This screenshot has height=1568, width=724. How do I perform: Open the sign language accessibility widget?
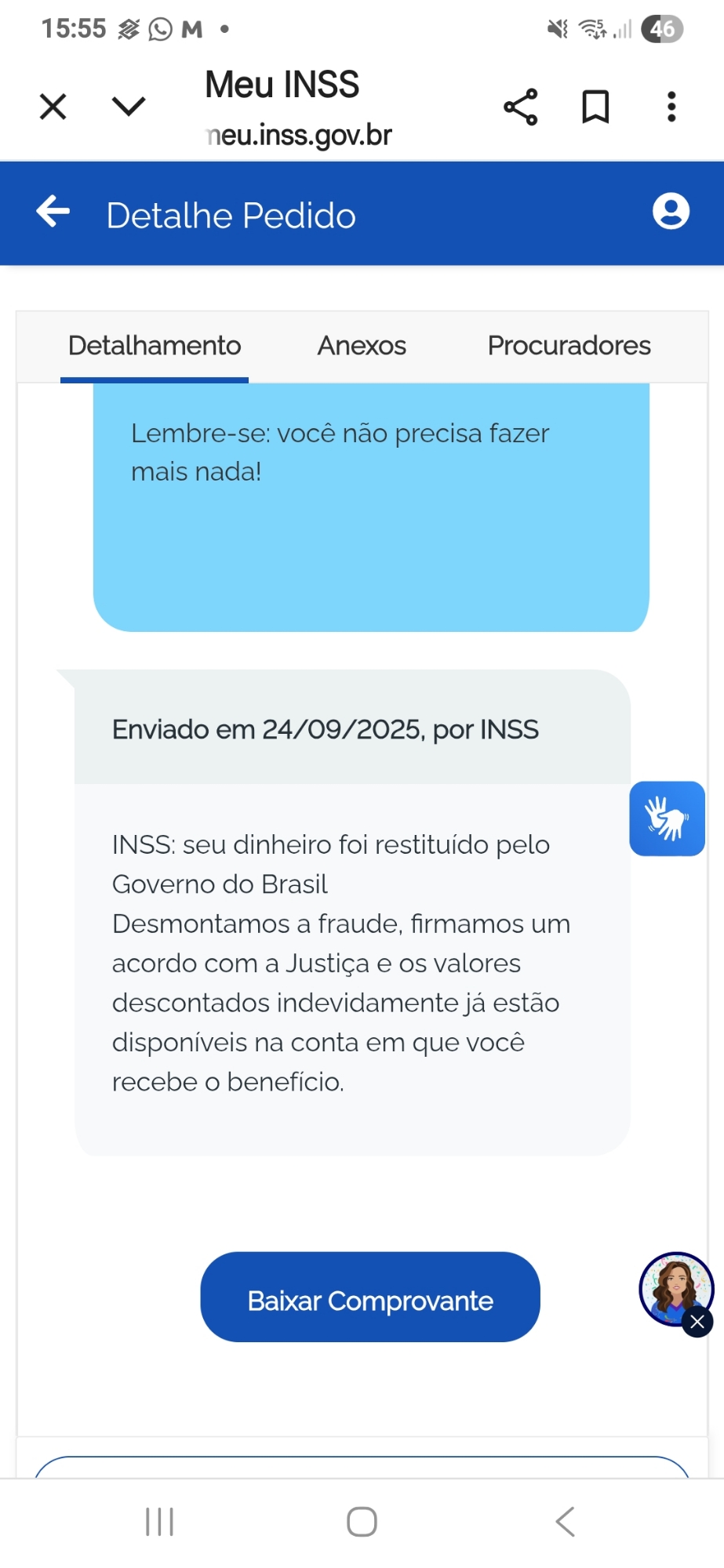coord(667,818)
